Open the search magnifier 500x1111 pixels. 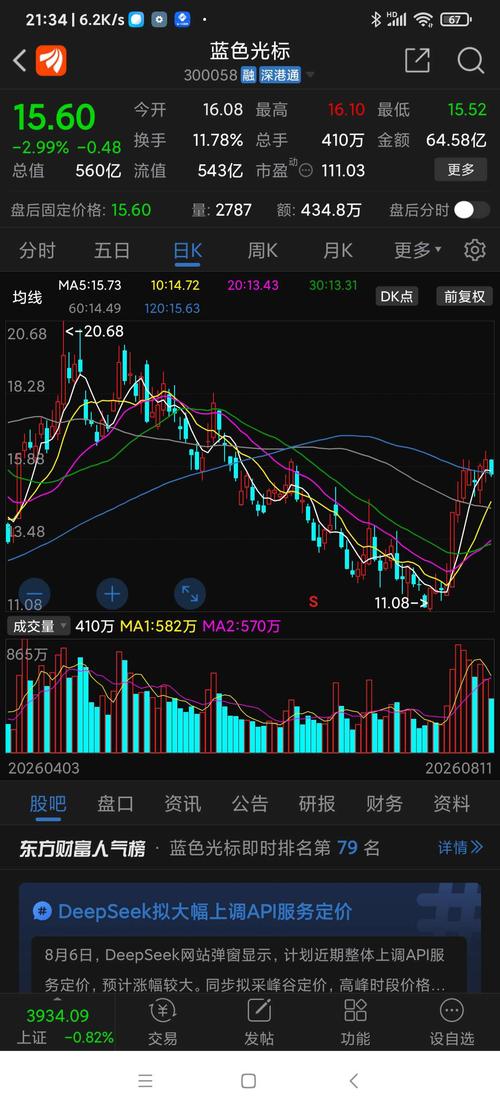coord(470,61)
